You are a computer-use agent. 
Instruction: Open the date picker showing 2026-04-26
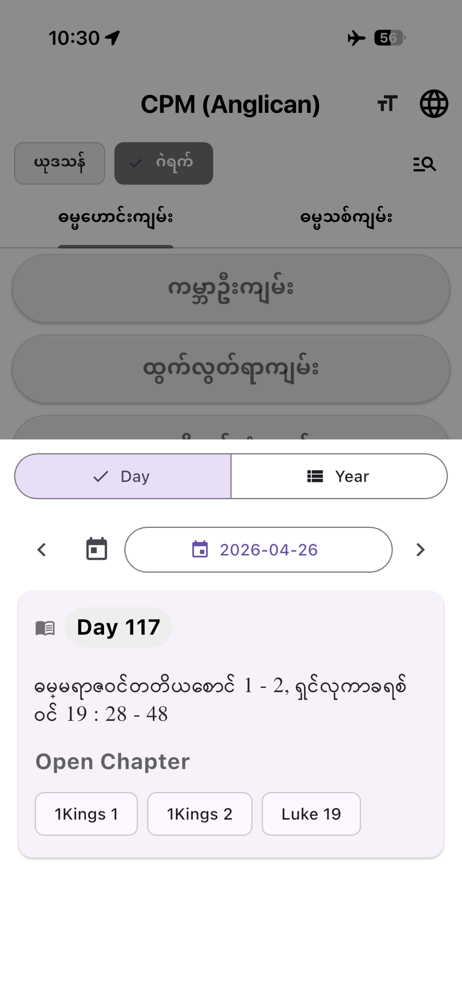[x=258, y=549]
